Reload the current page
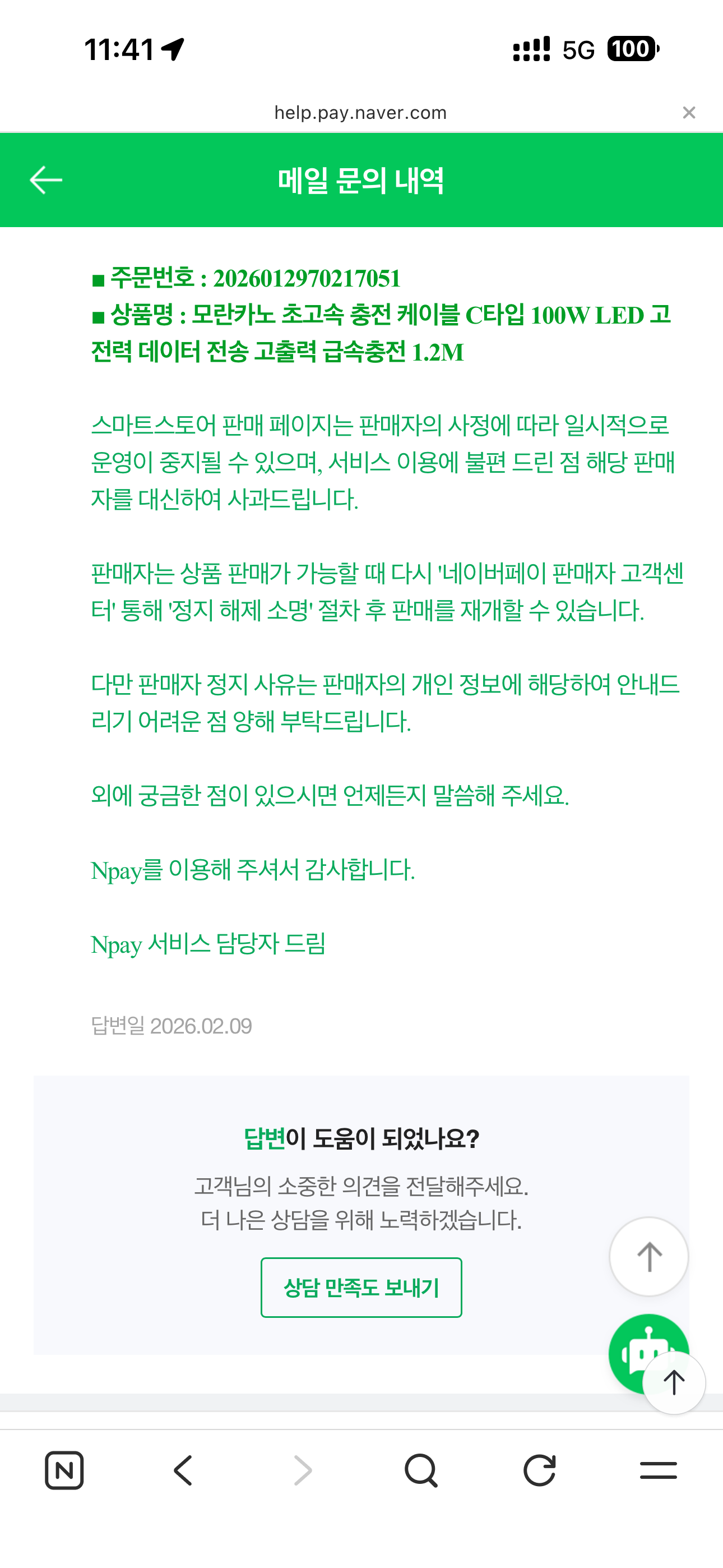Image resolution: width=723 pixels, height=1568 pixels. click(x=539, y=1470)
